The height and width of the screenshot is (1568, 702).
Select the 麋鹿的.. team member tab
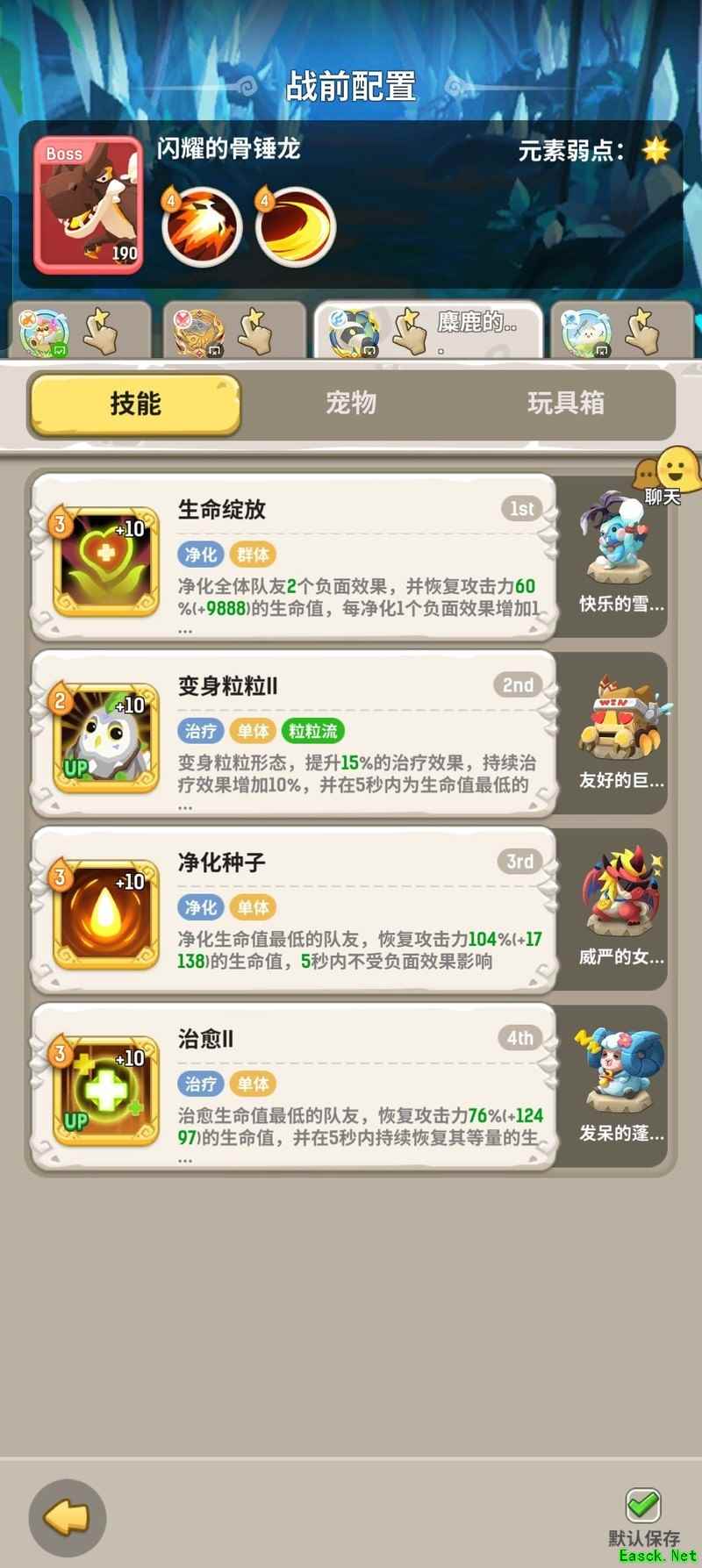coord(428,332)
